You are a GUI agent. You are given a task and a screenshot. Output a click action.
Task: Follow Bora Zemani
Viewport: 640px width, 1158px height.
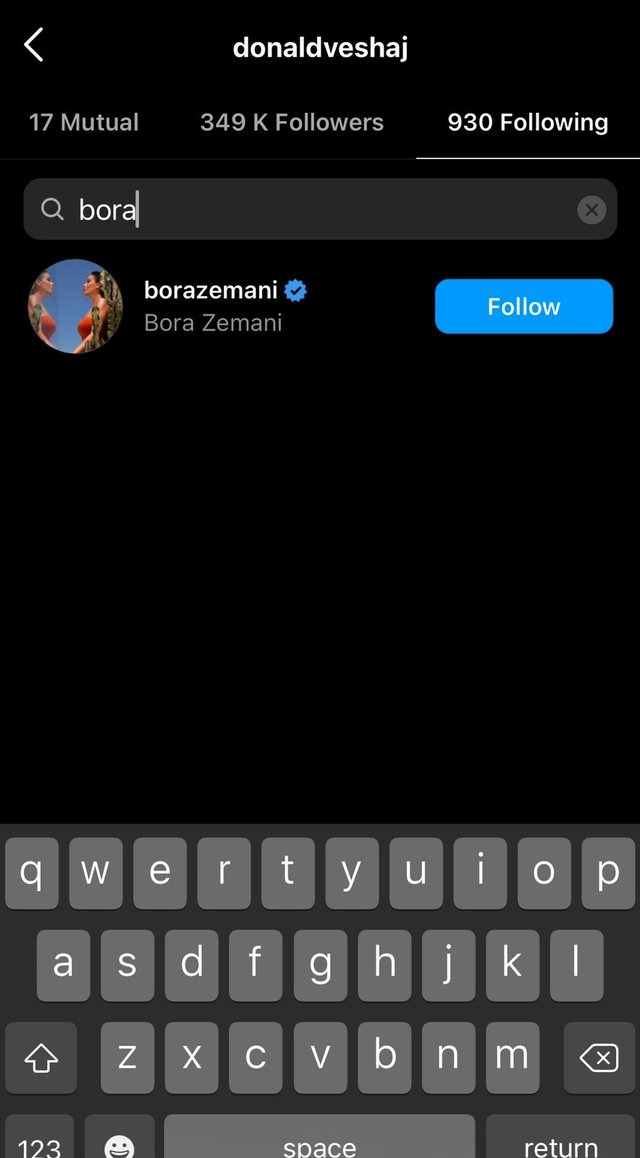point(524,307)
